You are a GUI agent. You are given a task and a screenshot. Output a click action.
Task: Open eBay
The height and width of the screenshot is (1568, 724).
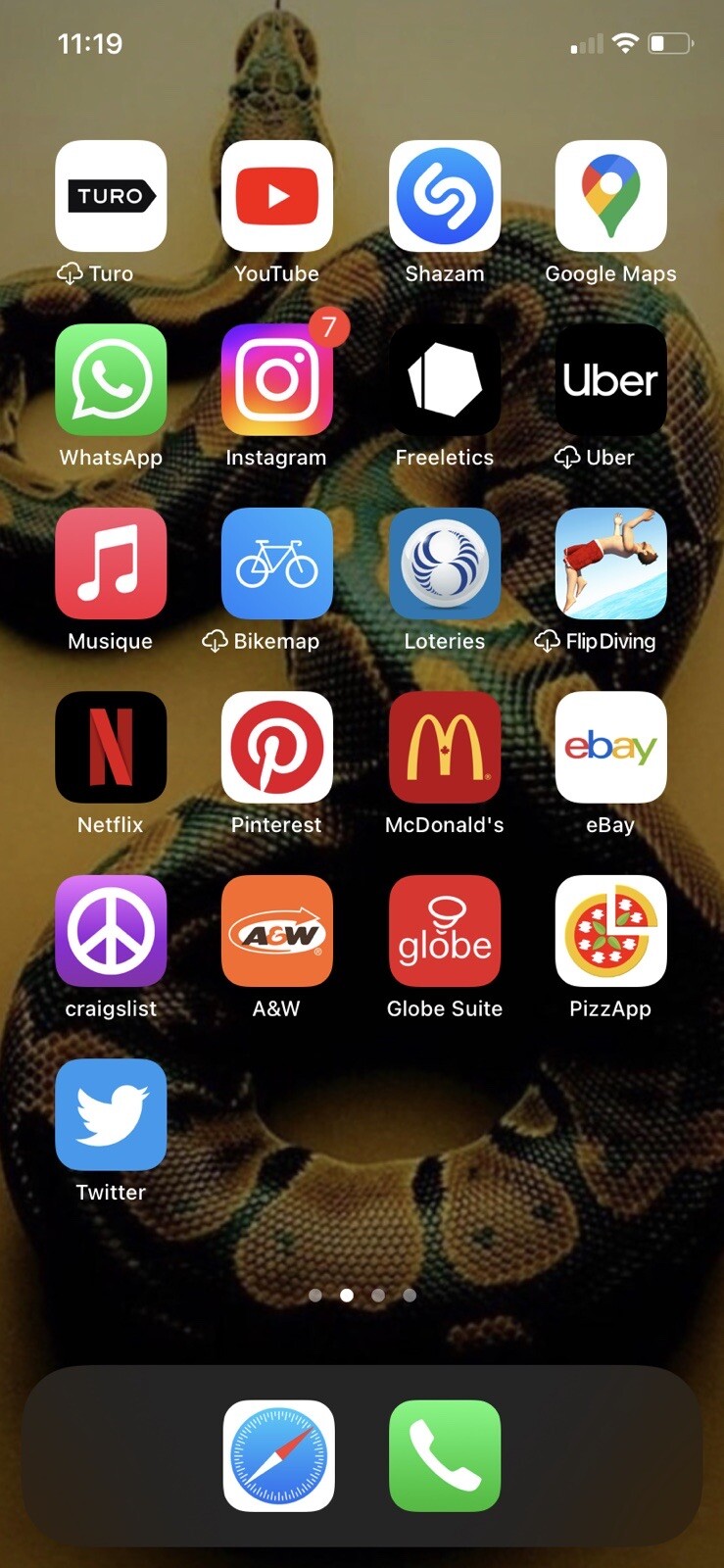pos(610,748)
